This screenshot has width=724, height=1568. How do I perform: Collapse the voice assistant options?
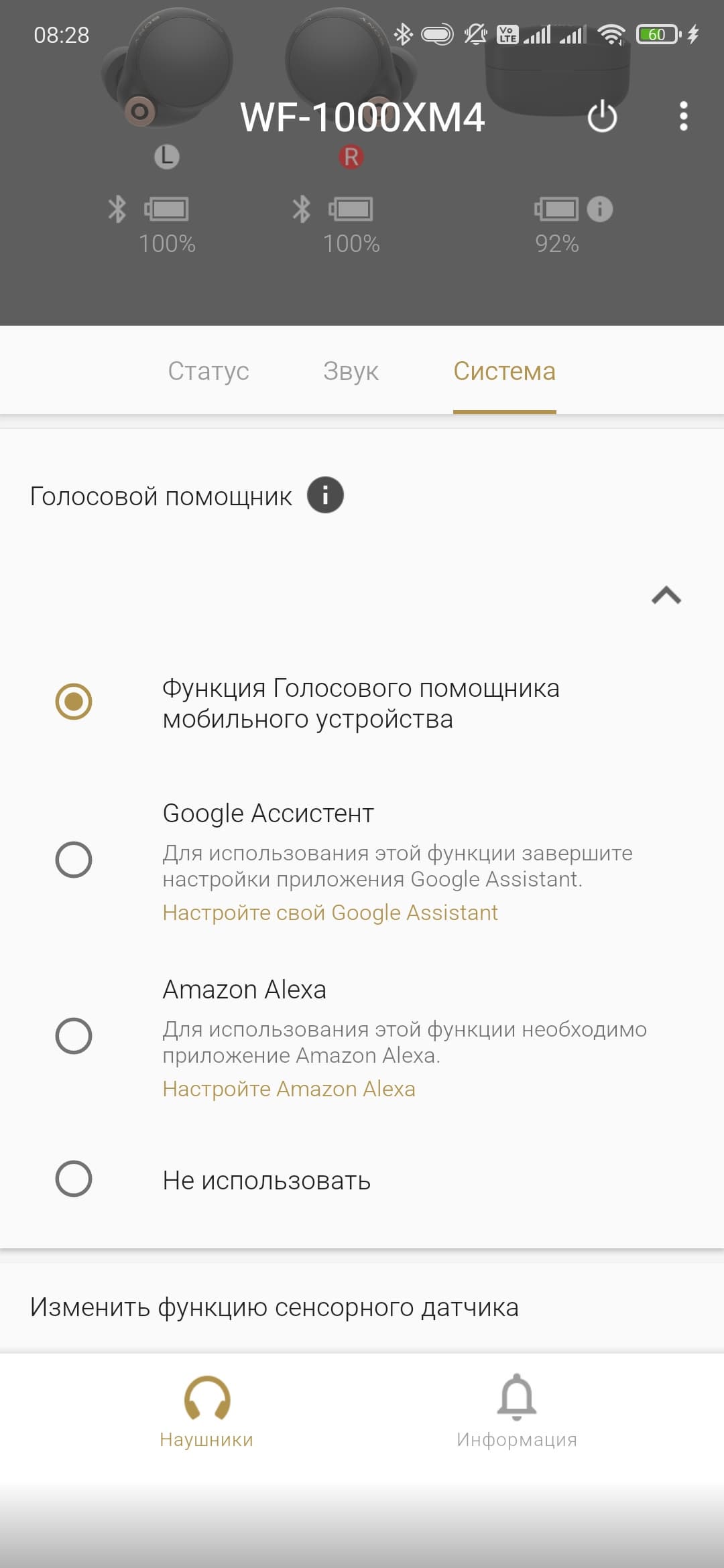(666, 595)
